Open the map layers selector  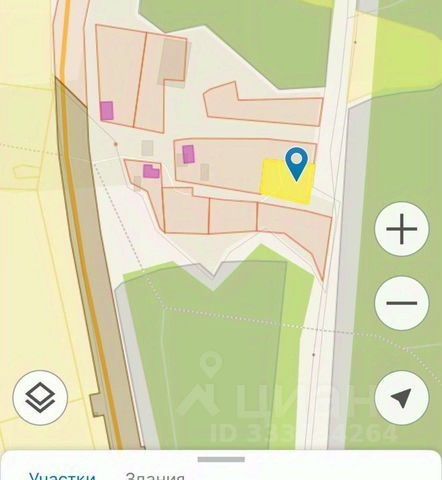[x=40, y=398]
